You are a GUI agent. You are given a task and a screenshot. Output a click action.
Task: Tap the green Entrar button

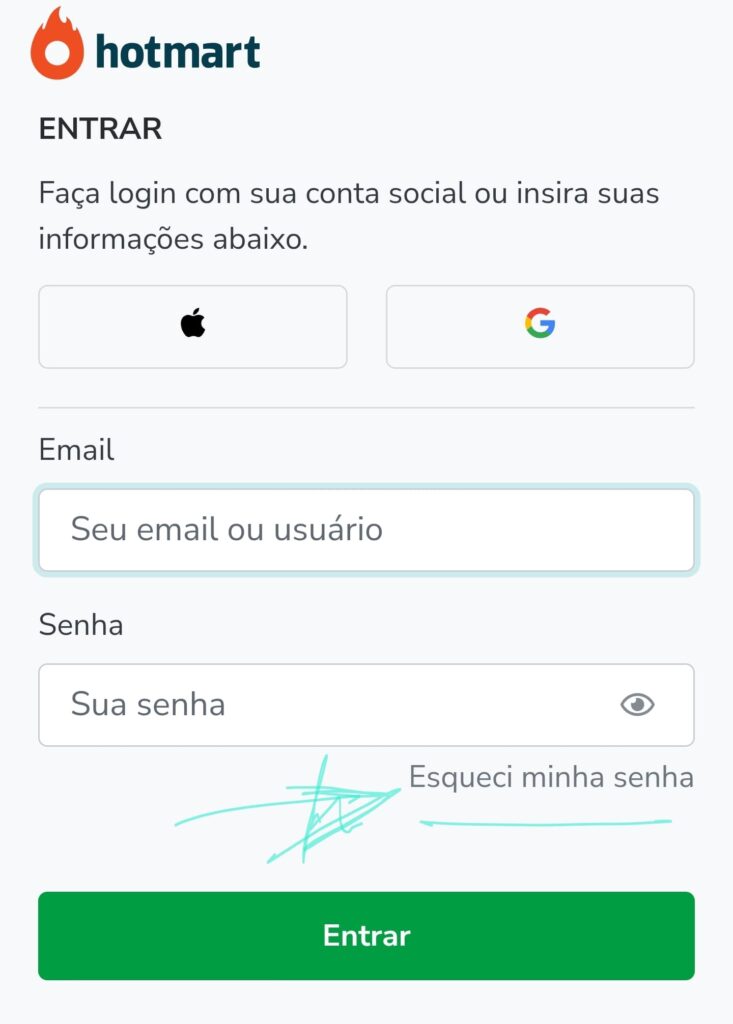366,936
